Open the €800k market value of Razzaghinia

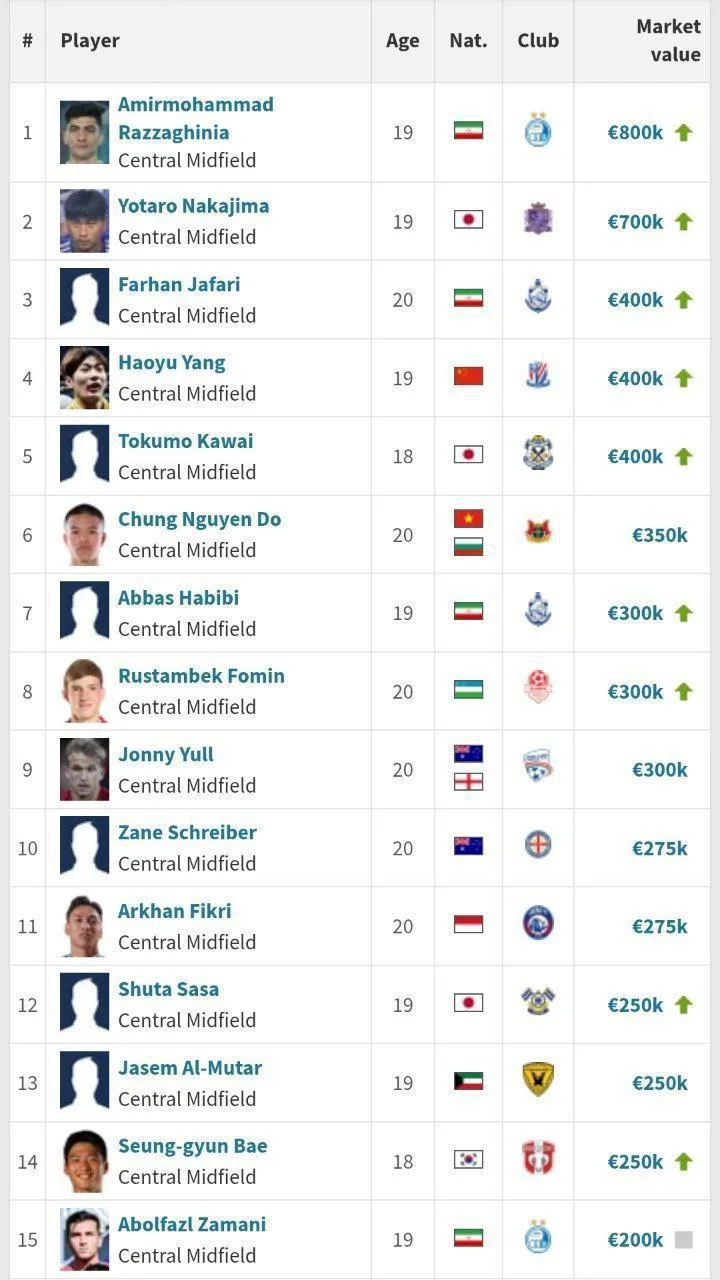pyautogui.click(x=635, y=132)
